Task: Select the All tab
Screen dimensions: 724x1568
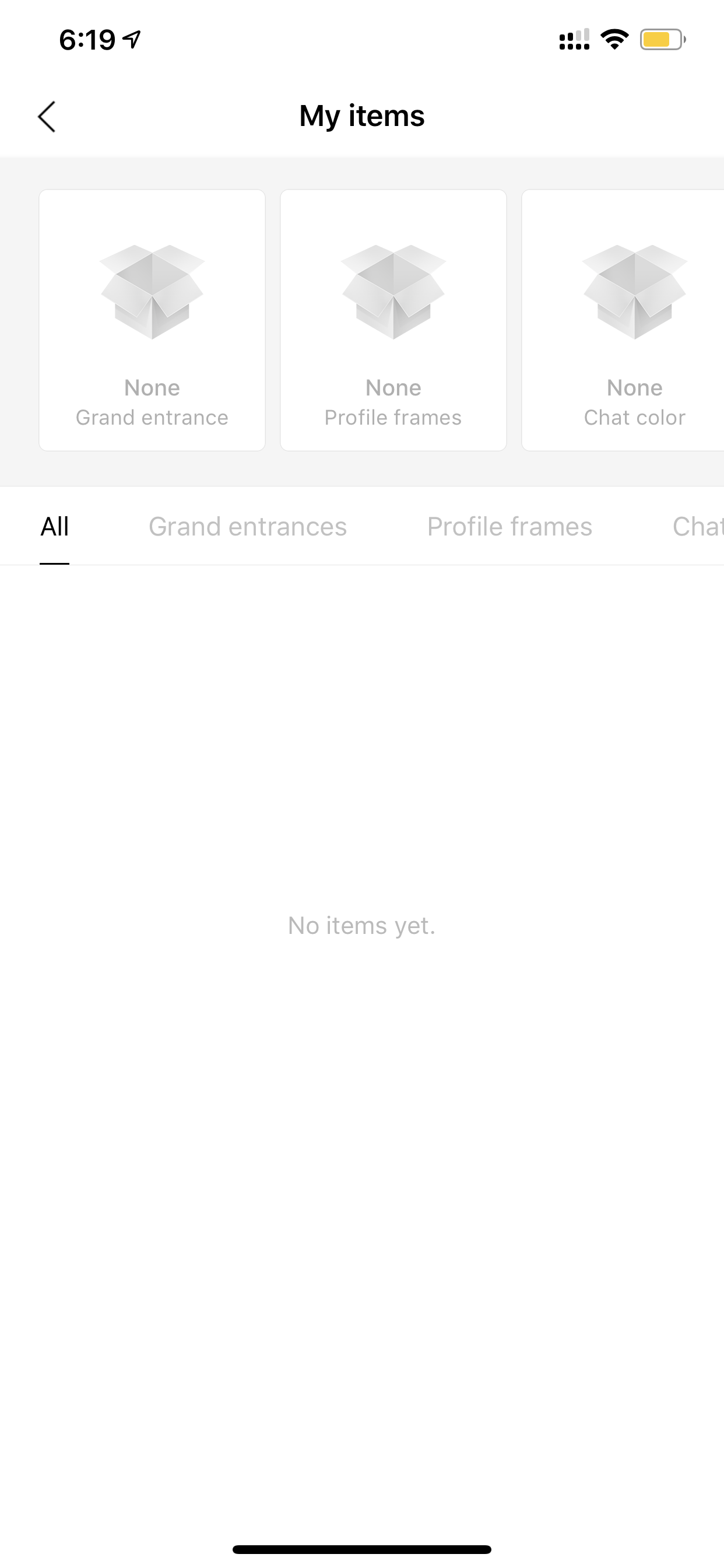Action: [55, 527]
